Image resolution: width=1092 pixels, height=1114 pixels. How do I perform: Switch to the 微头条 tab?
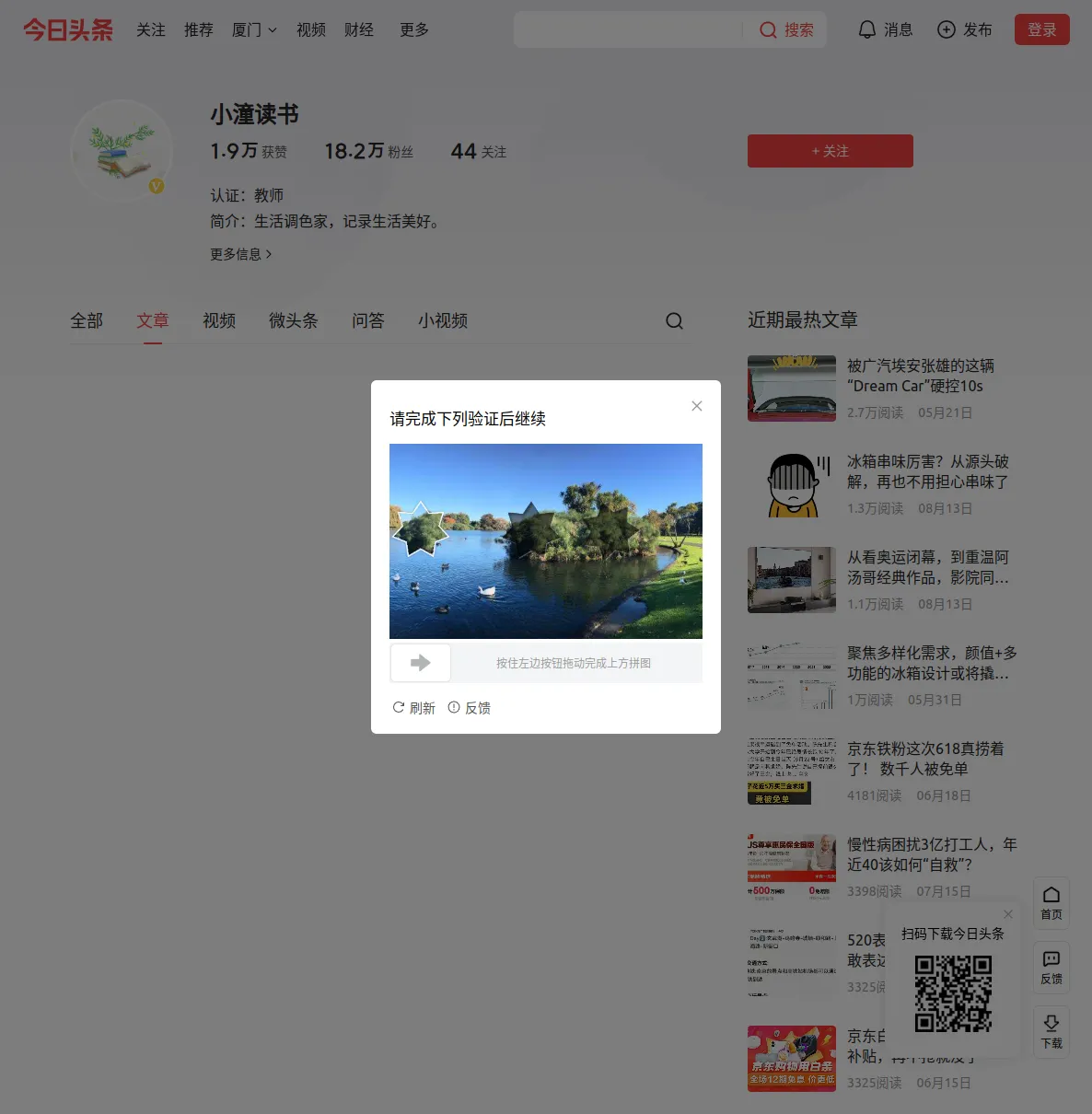[x=293, y=321]
